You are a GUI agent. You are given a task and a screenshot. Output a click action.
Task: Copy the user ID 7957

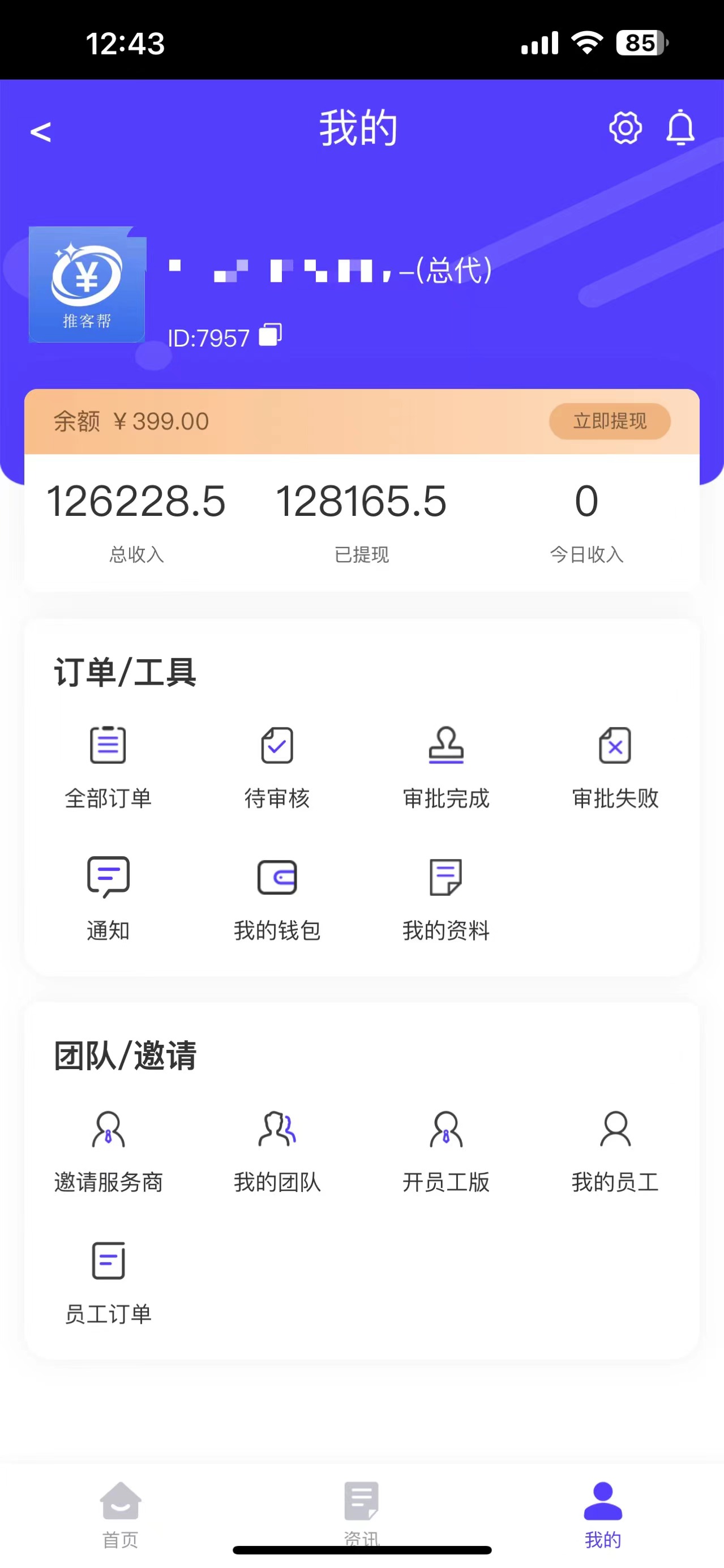270,335
